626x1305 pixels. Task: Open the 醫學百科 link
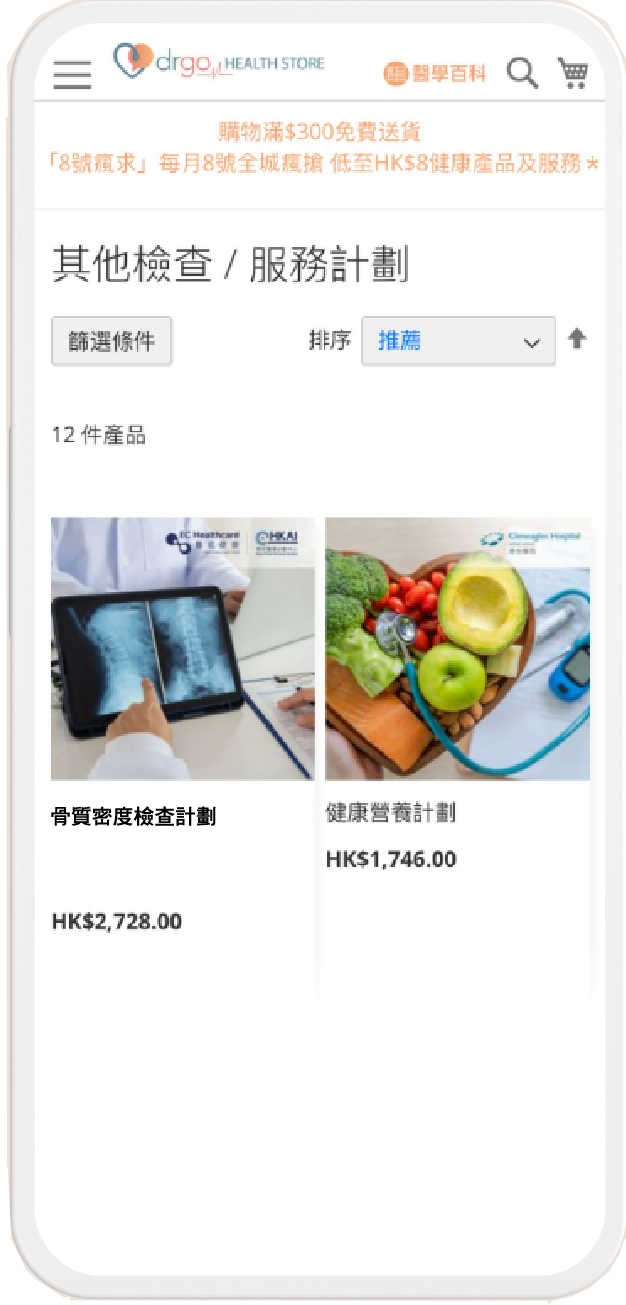(x=435, y=73)
